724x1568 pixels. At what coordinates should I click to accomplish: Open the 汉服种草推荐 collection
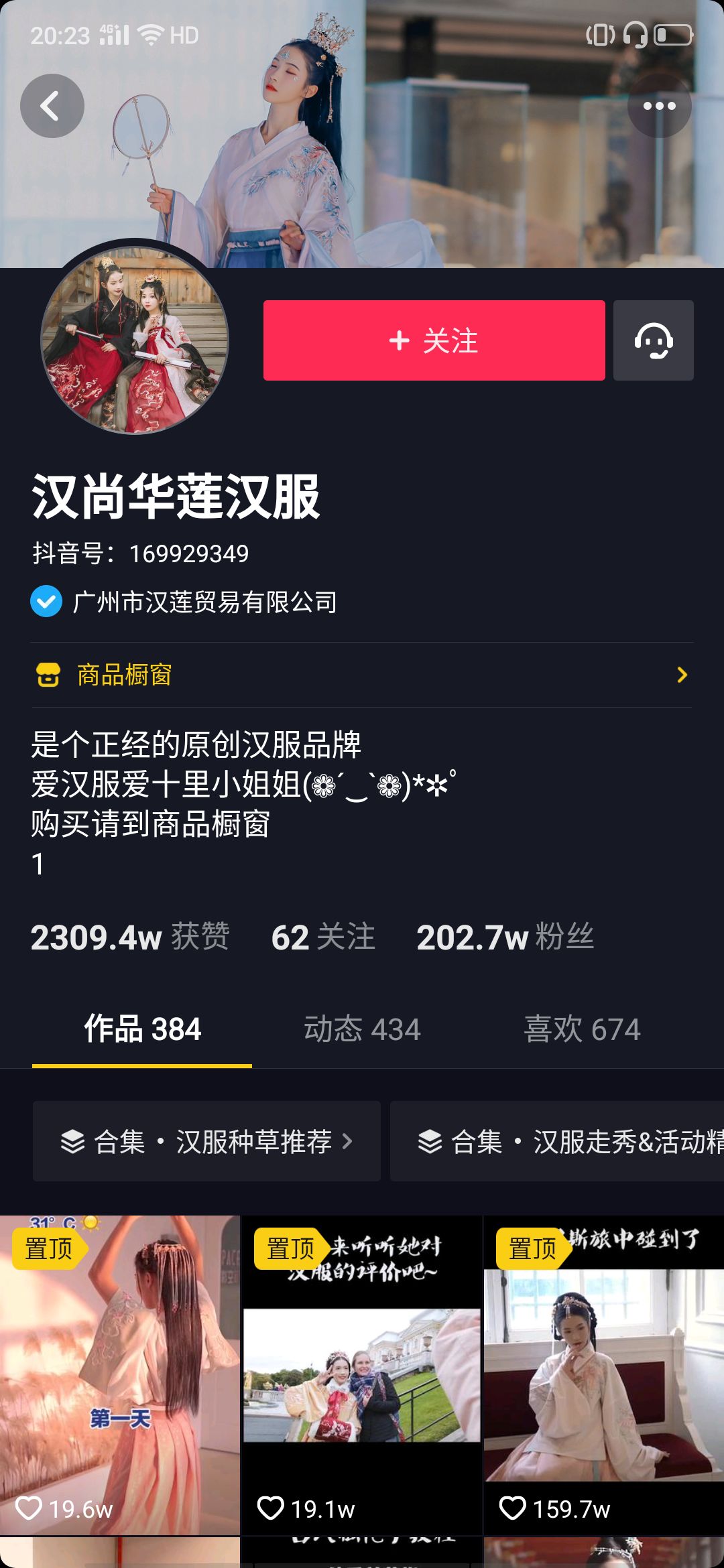click(206, 1141)
